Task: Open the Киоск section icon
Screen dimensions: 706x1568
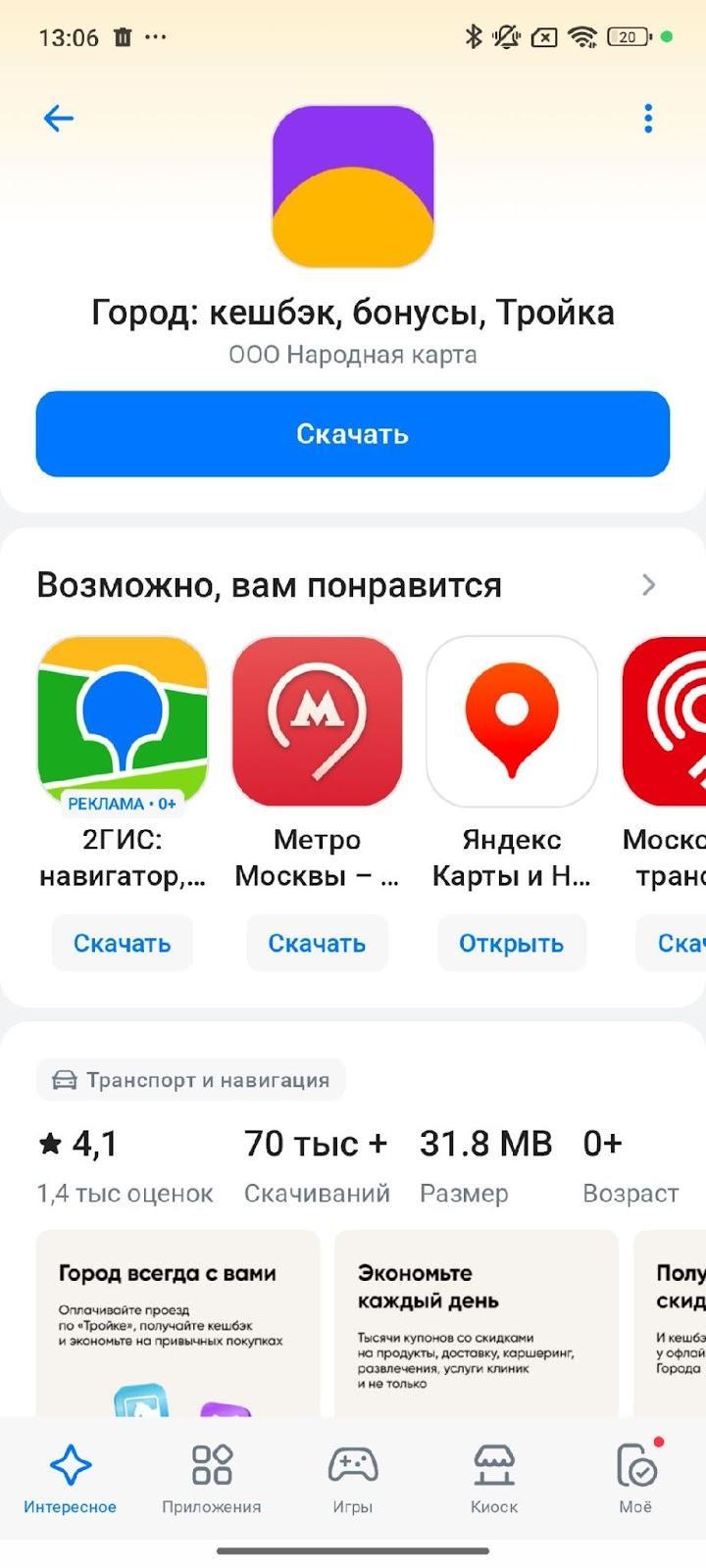Action: [x=494, y=1465]
